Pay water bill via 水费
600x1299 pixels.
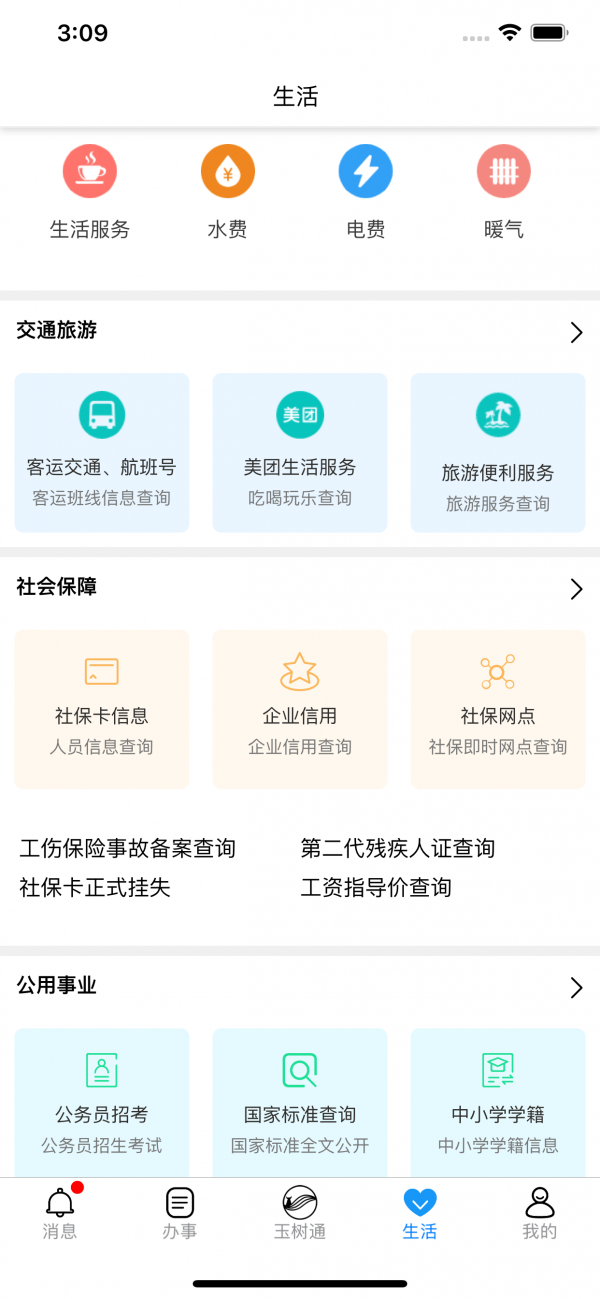click(x=227, y=193)
